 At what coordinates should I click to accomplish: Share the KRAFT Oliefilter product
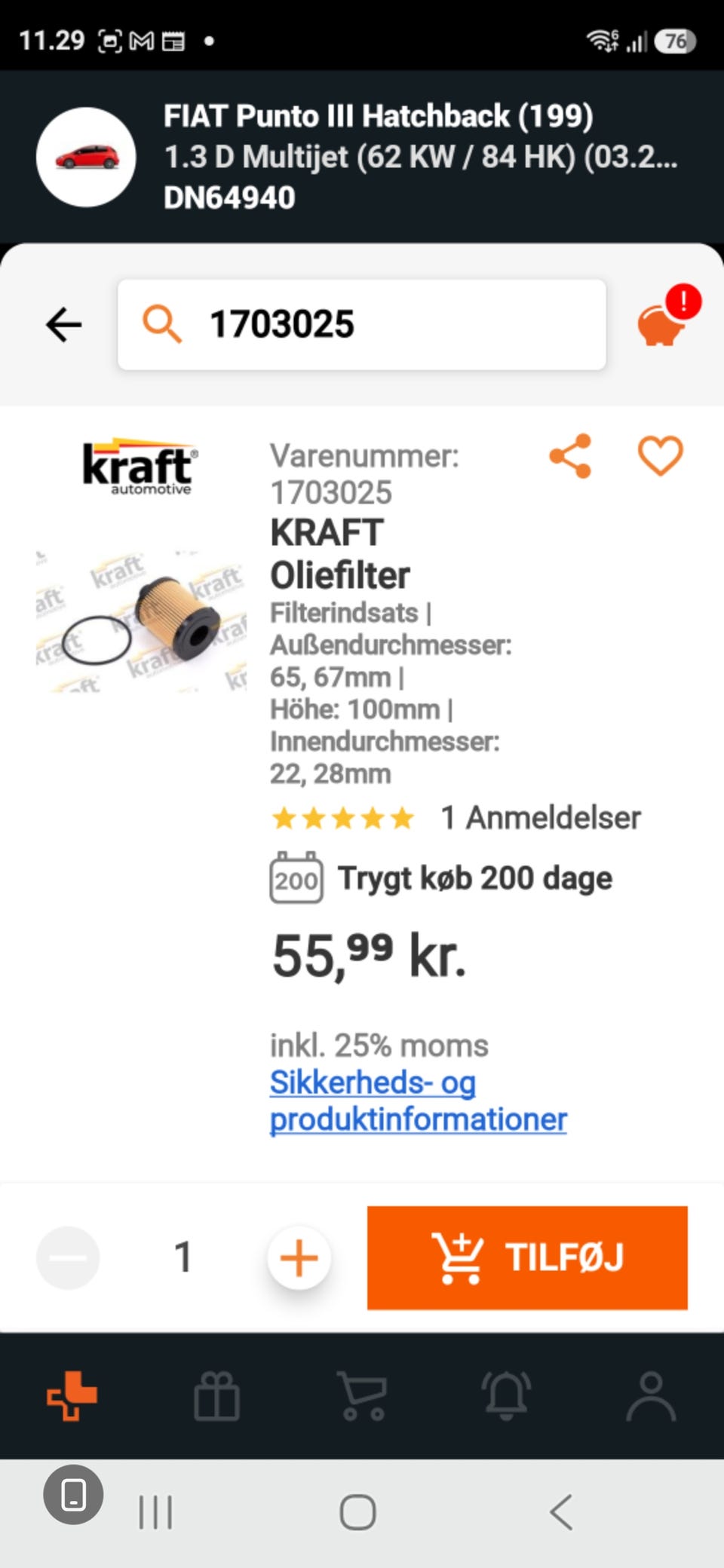pos(570,456)
